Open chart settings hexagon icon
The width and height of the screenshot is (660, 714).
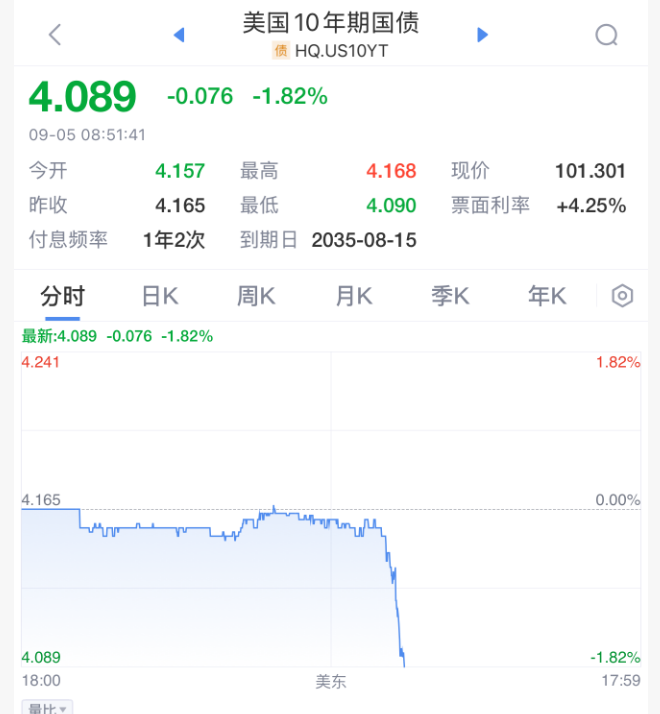623,296
